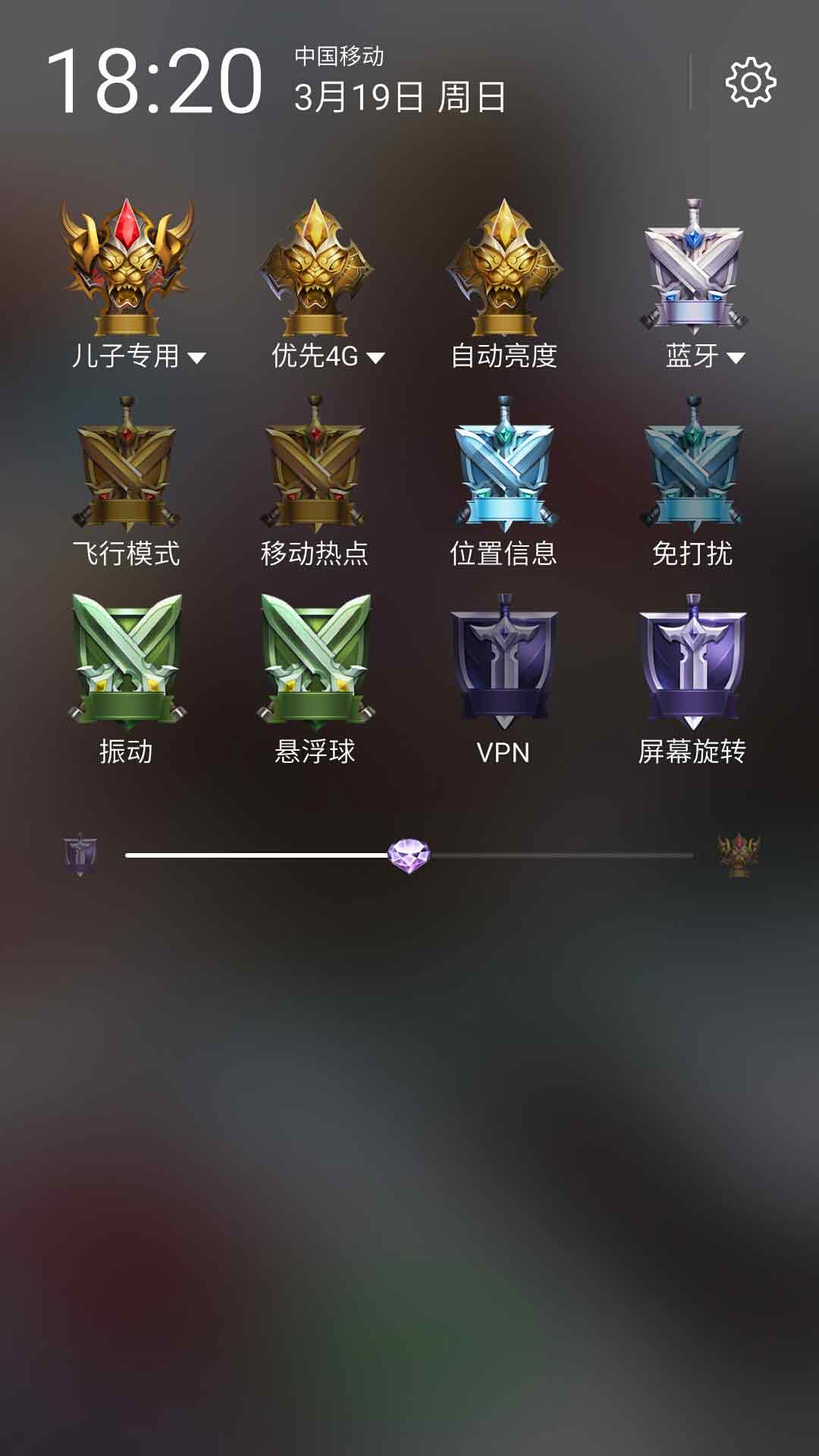Toggle 自动亮度 auto brightness

click(504, 268)
